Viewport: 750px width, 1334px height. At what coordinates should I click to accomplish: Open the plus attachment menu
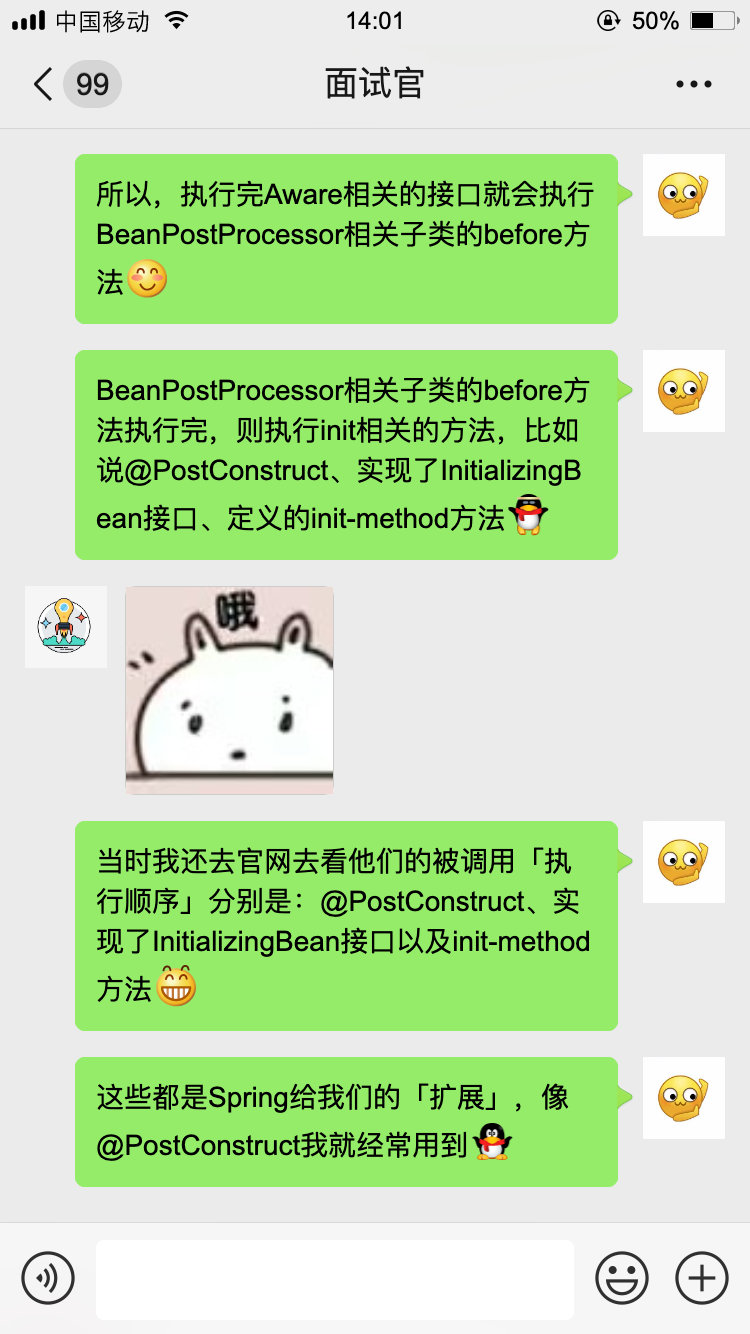click(x=702, y=1278)
